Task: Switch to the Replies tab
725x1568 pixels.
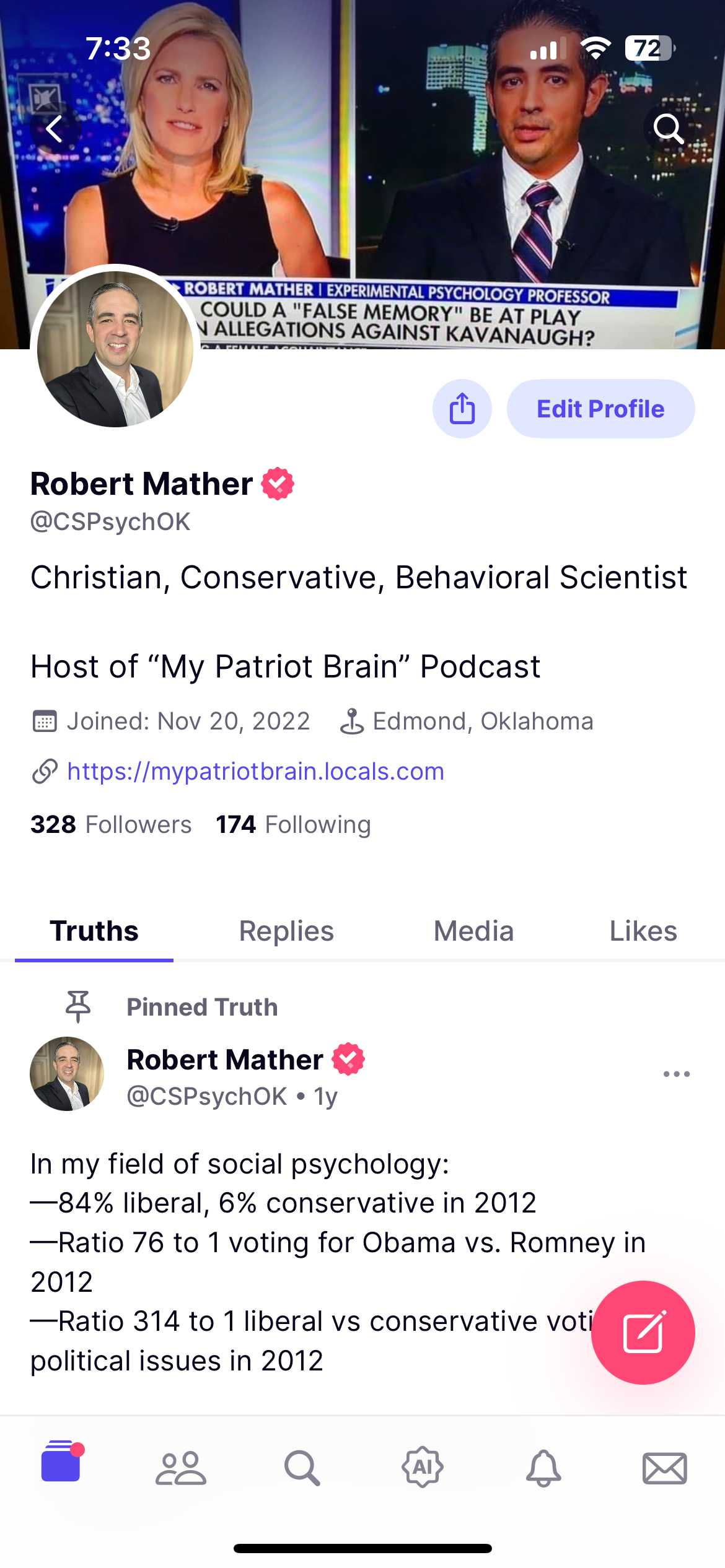Action: pos(286,931)
